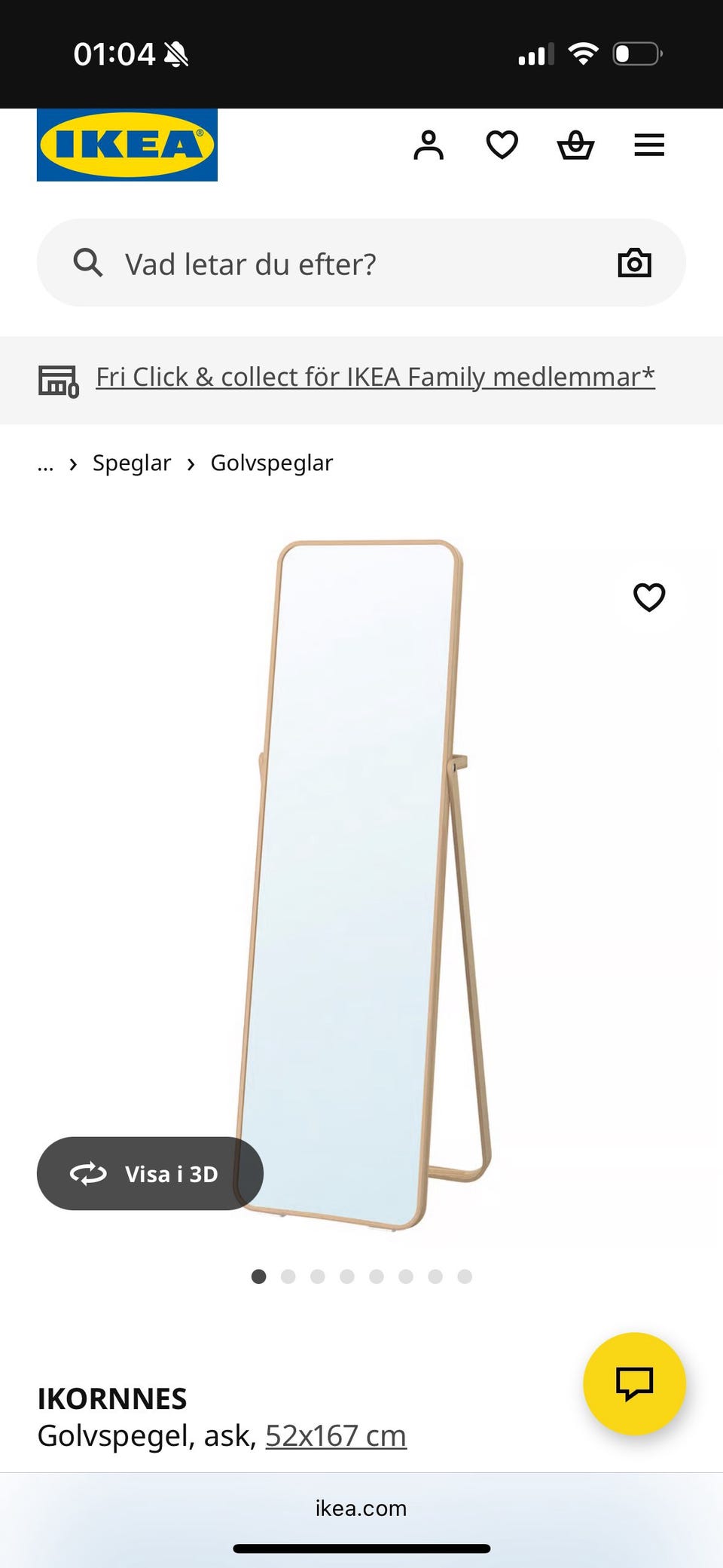The width and height of the screenshot is (723, 1568).
Task: Open Speglar from the breadcrumb
Action: (132, 463)
